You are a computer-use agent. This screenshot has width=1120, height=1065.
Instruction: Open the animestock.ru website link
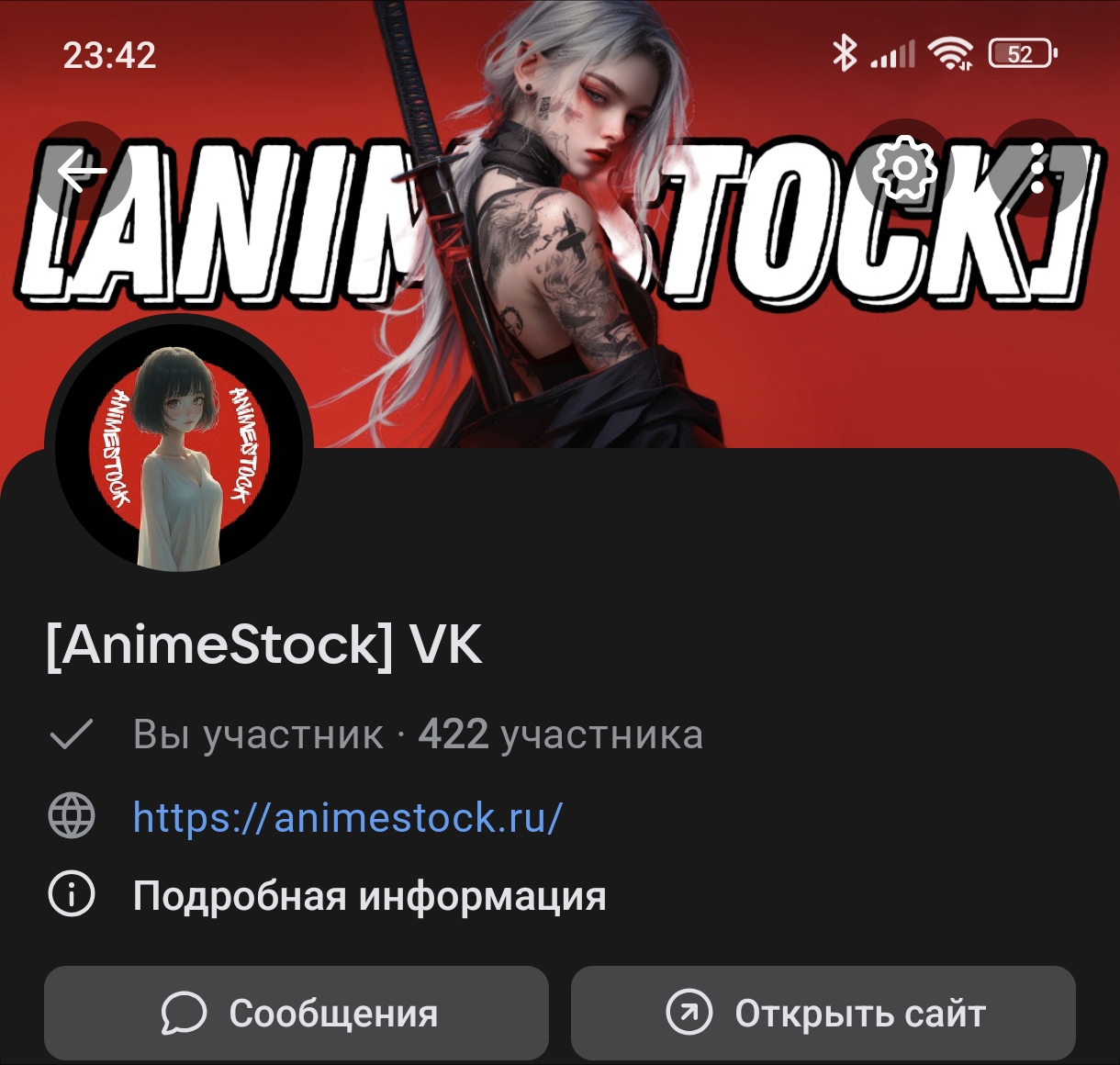pyautogui.click(x=347, y=817)
